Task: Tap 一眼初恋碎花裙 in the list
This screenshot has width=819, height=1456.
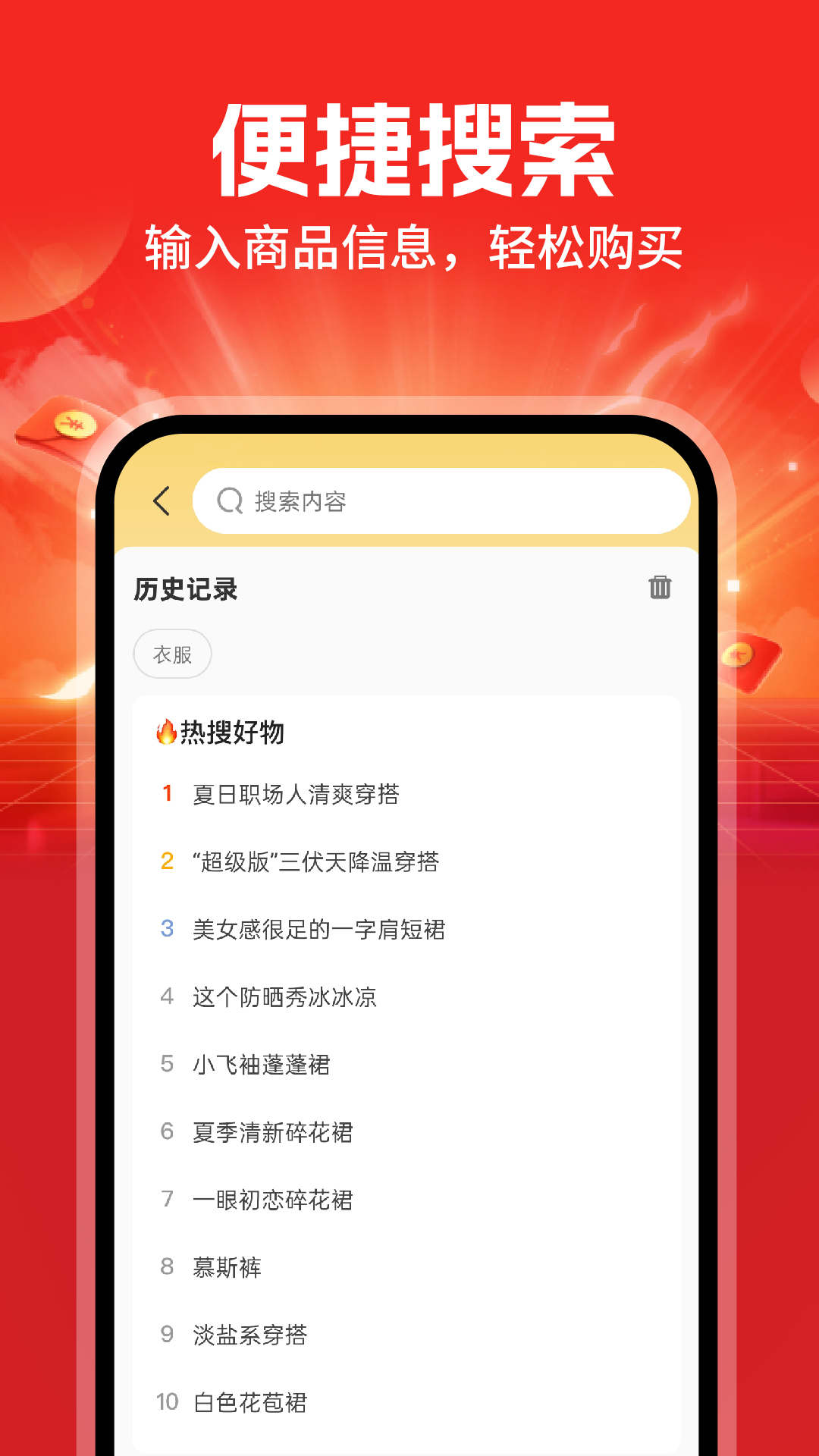Action: 273,1199
